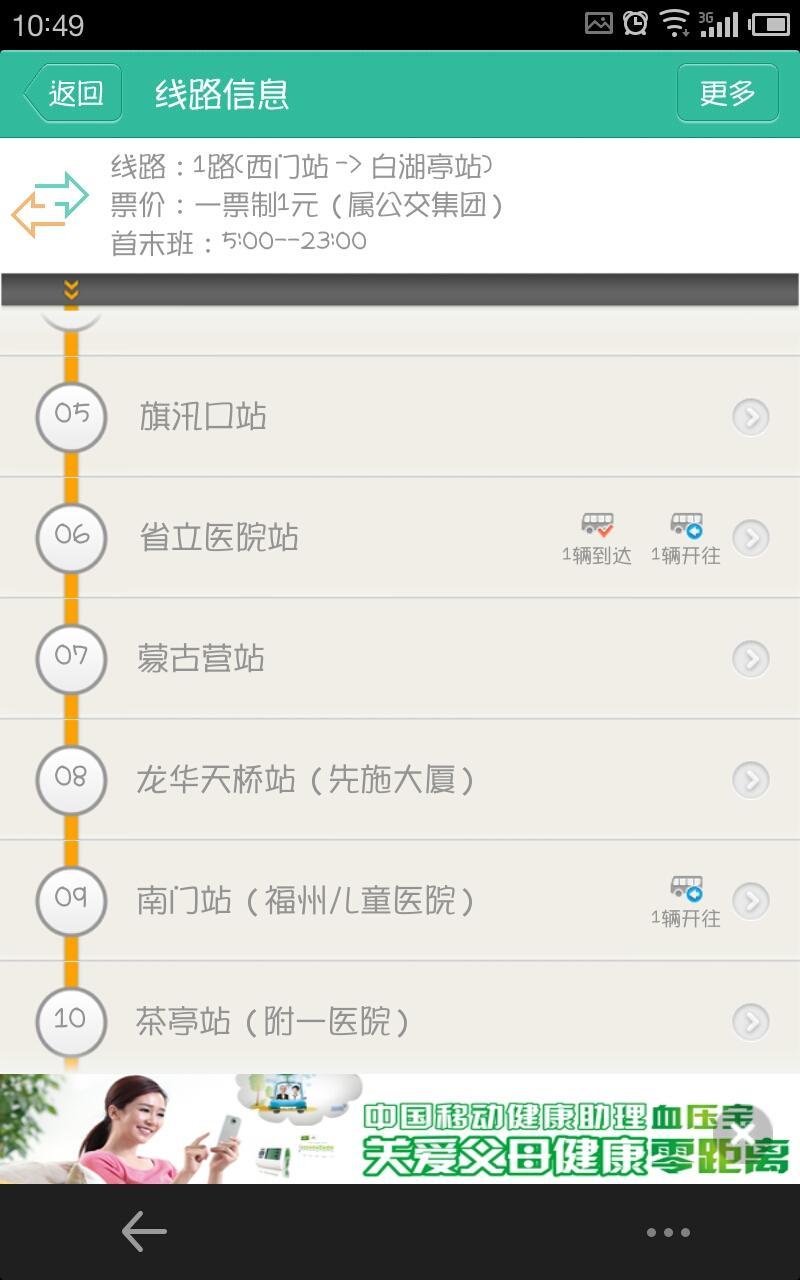The image size is (800, 1280).
Task: Open 南门站（福州儿童医院）stop
Action: point(400,901)
